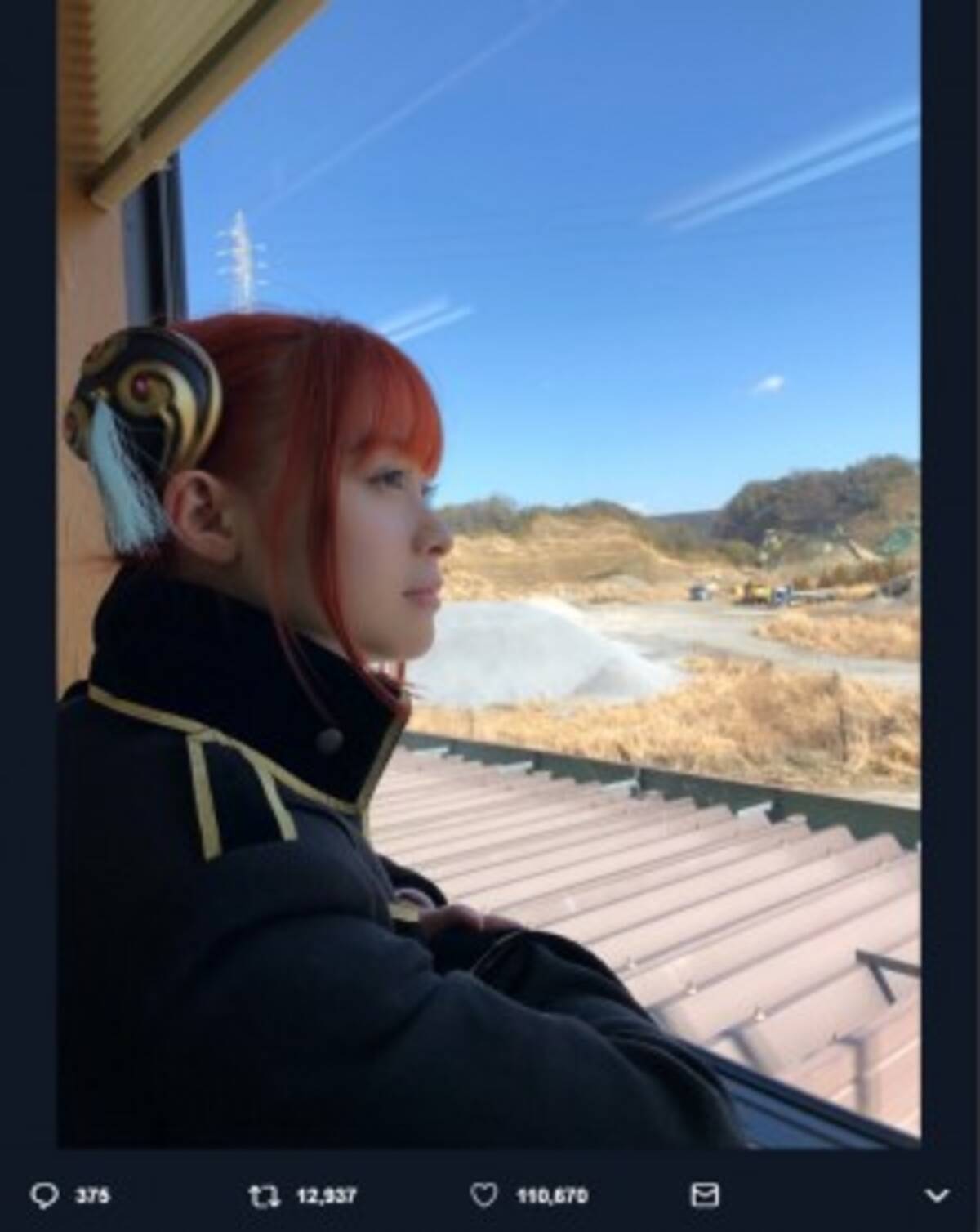
Task: Reply to this tweet
Action: 45,1195
